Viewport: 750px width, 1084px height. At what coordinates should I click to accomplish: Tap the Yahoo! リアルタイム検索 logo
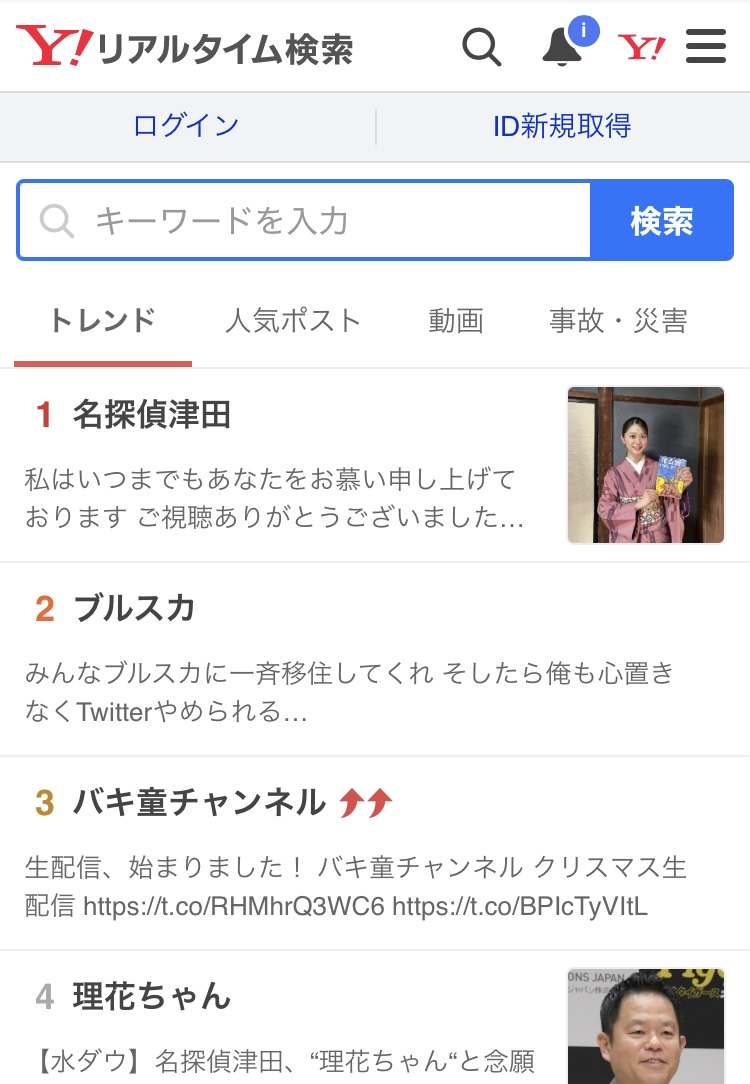click(x=184, y=47)
